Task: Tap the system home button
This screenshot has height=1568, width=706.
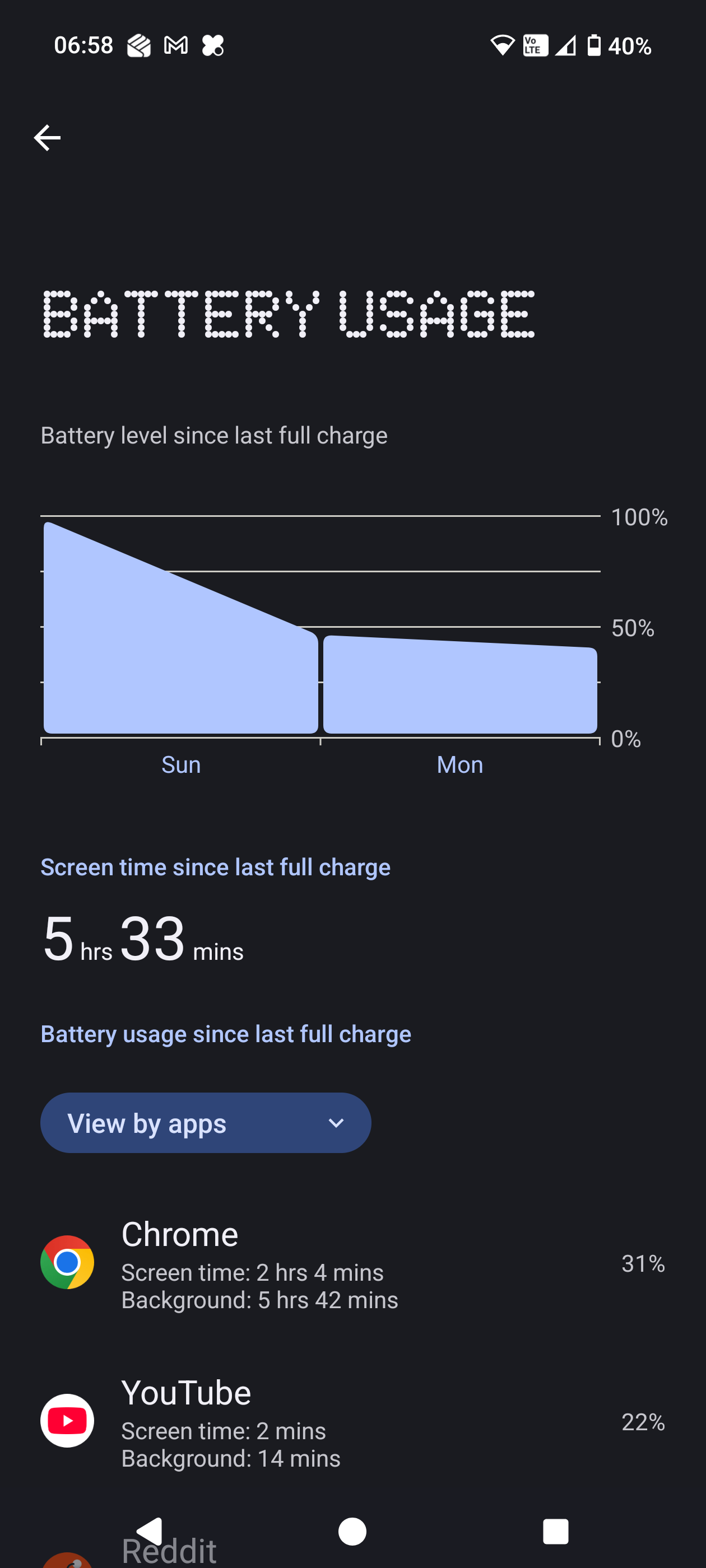Action: coord(352,1532)
